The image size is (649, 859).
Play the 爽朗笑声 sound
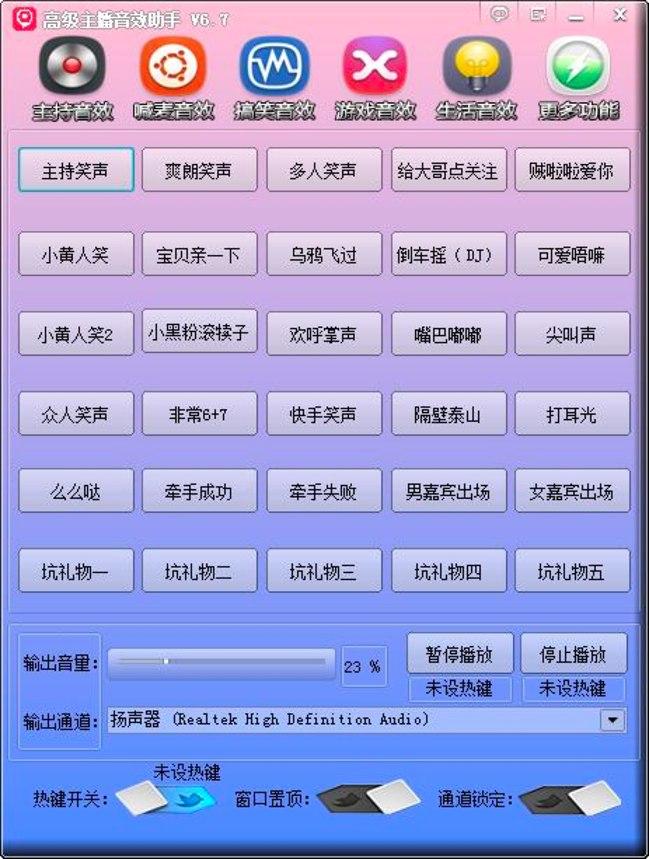coord(200,171)
